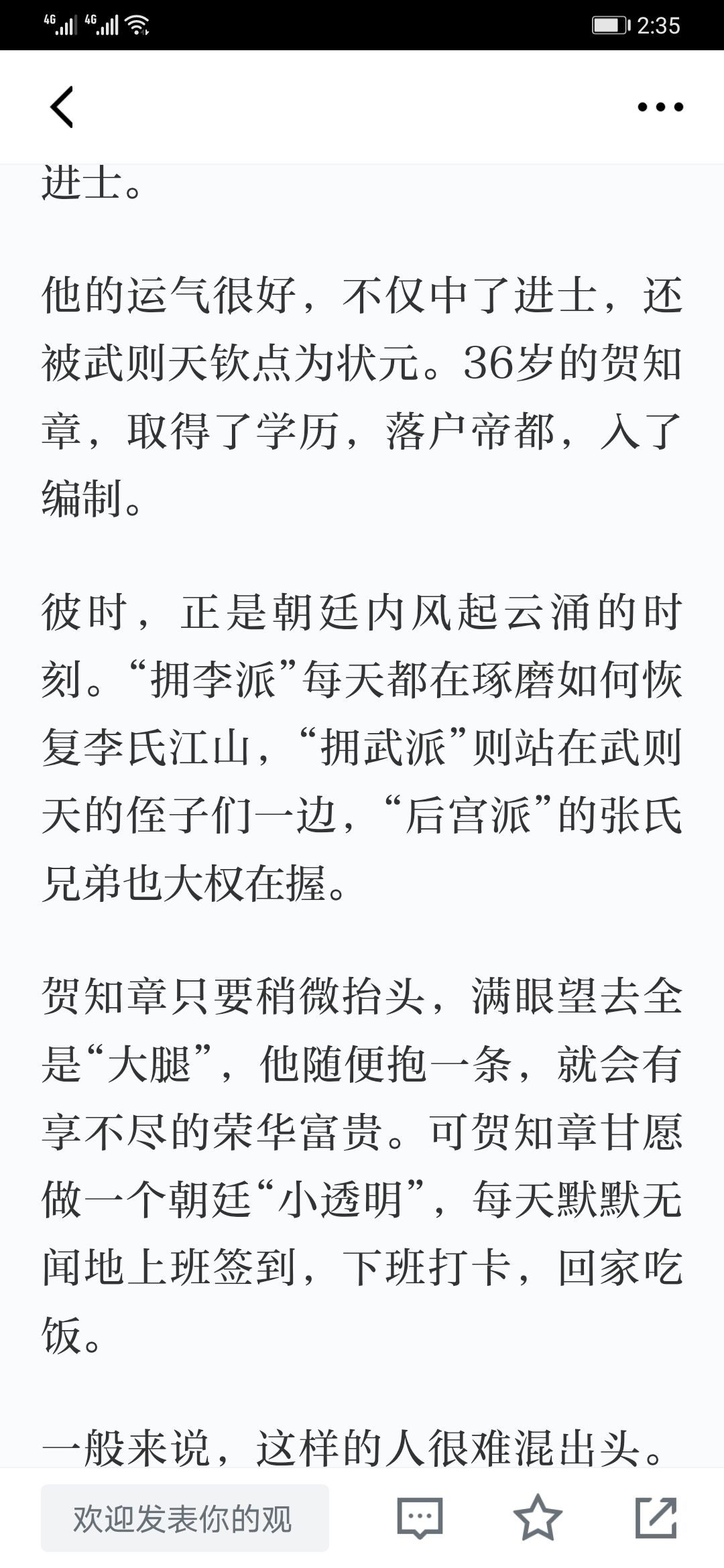
Task: Go back using the top-left arrow
Action: tap(62, 107)
